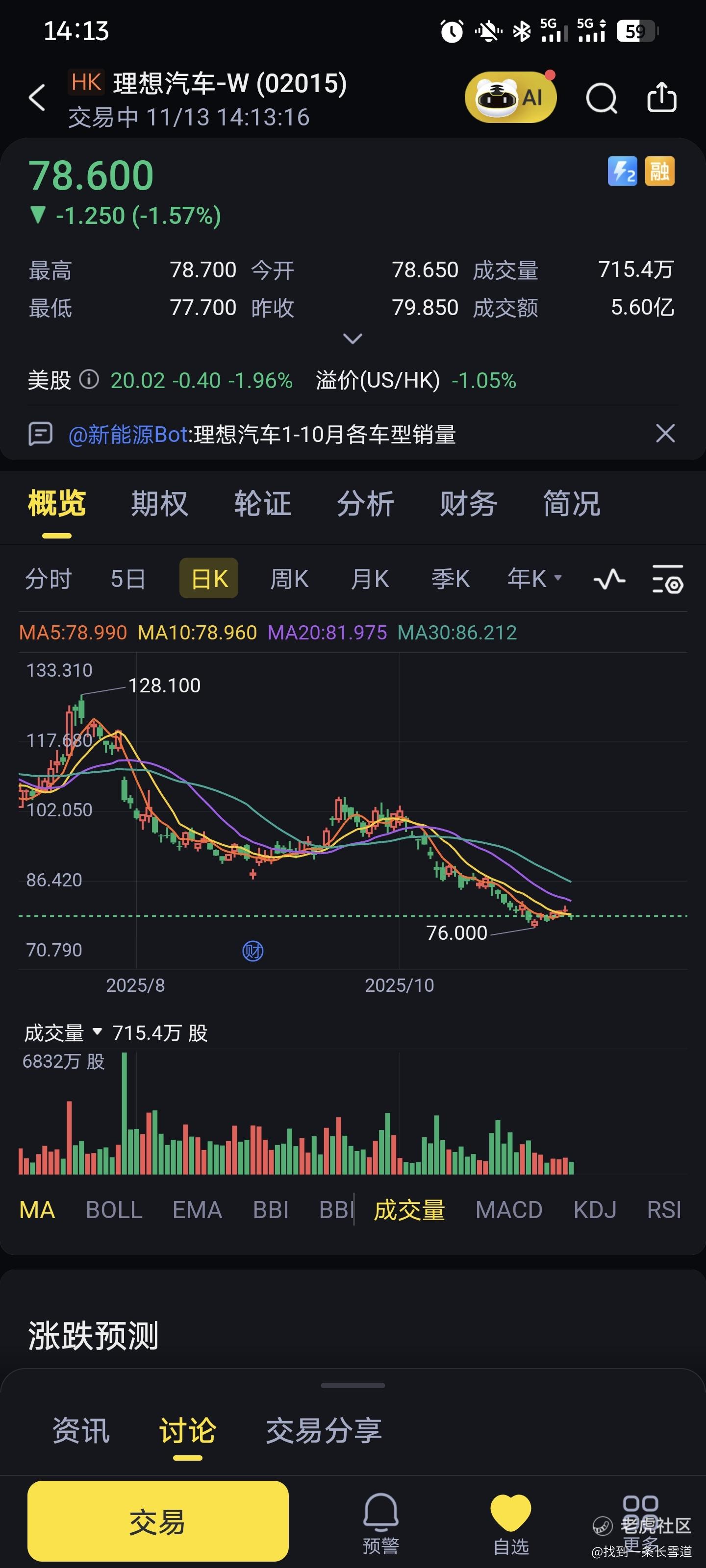
Task: Open the 分析 tab
Action: (x=365, y=504)
